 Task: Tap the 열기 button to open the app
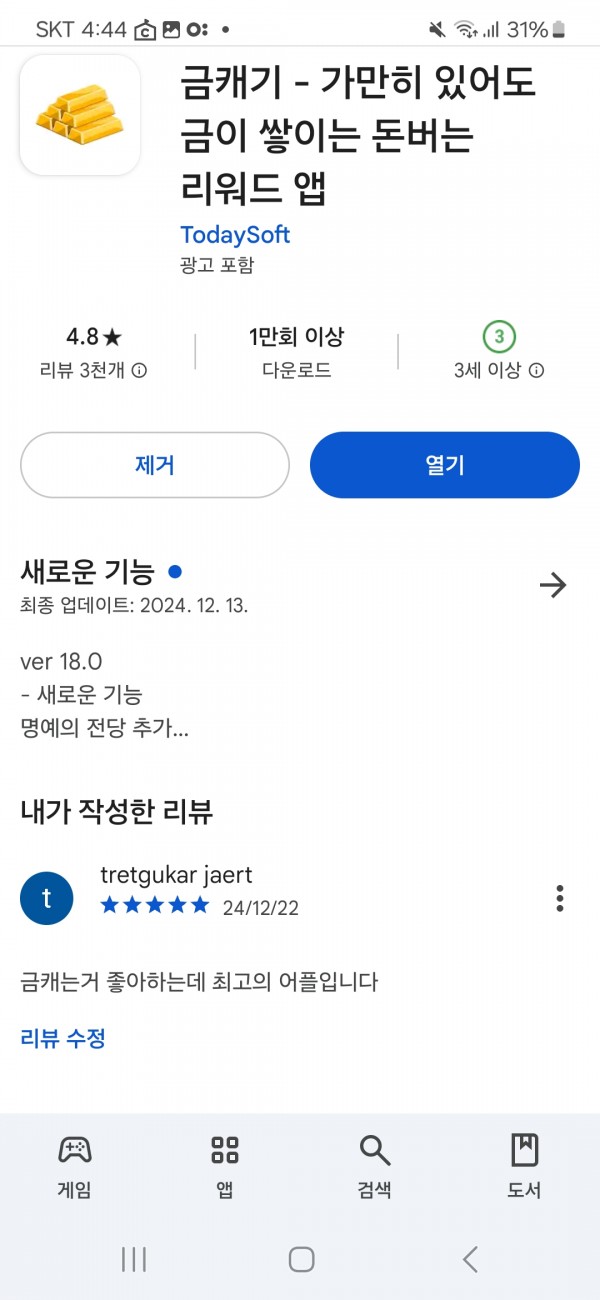(445, 465)
